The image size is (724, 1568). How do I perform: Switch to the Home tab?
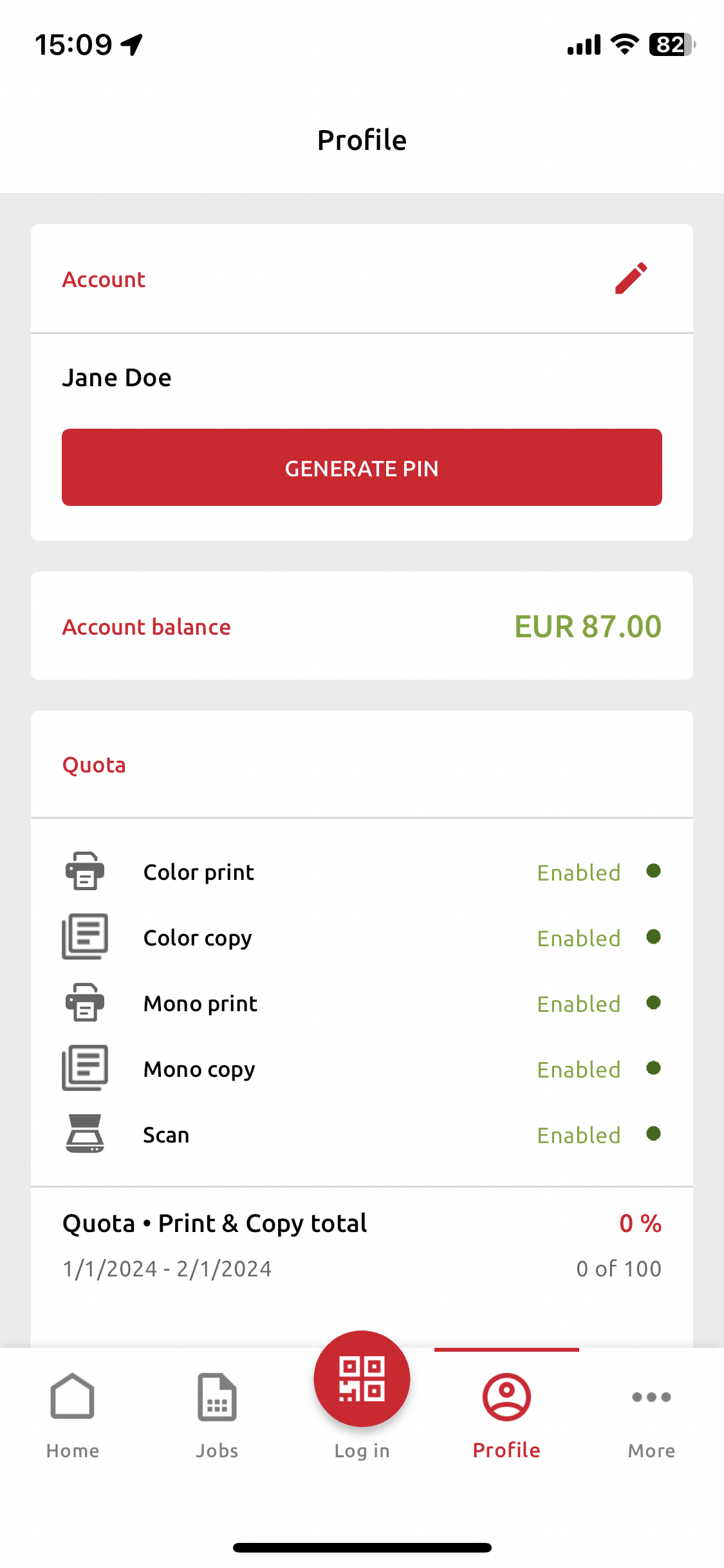coord(72,1416)
